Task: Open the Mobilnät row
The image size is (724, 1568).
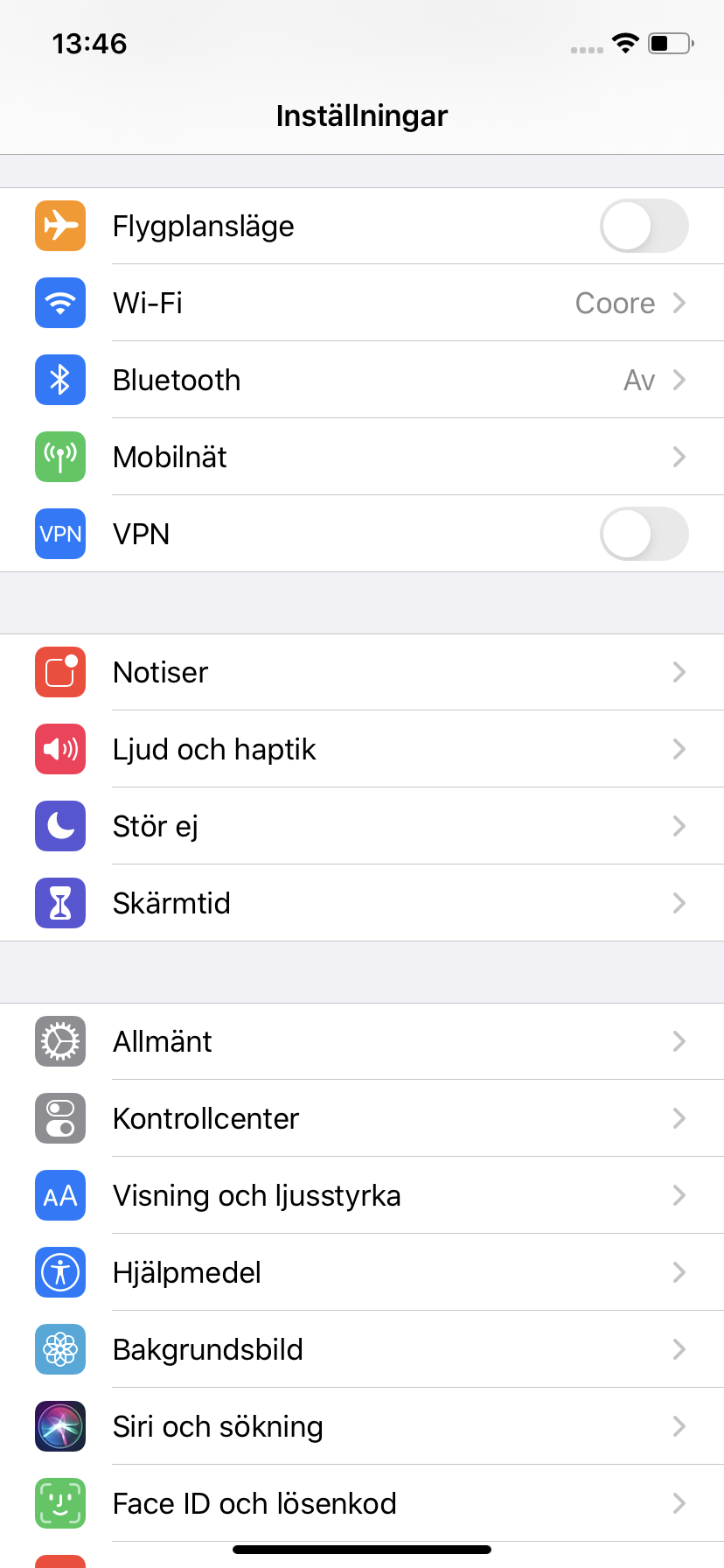Action: [x=362, y=457]
